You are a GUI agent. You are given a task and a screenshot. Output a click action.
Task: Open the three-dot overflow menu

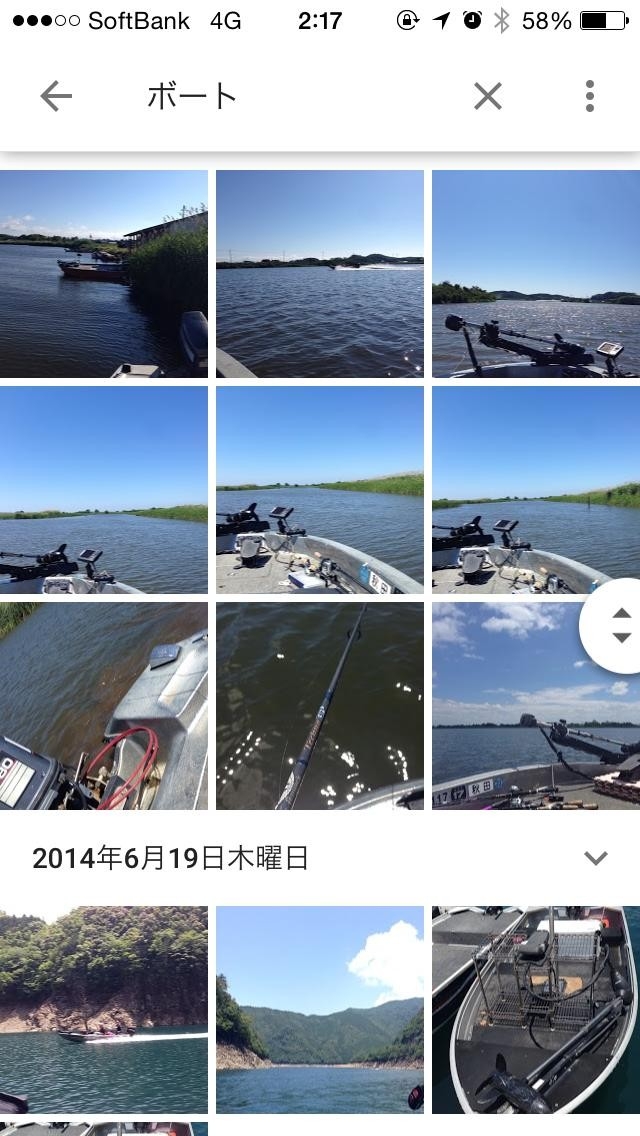pyautogui.click(x=590, y=96)
